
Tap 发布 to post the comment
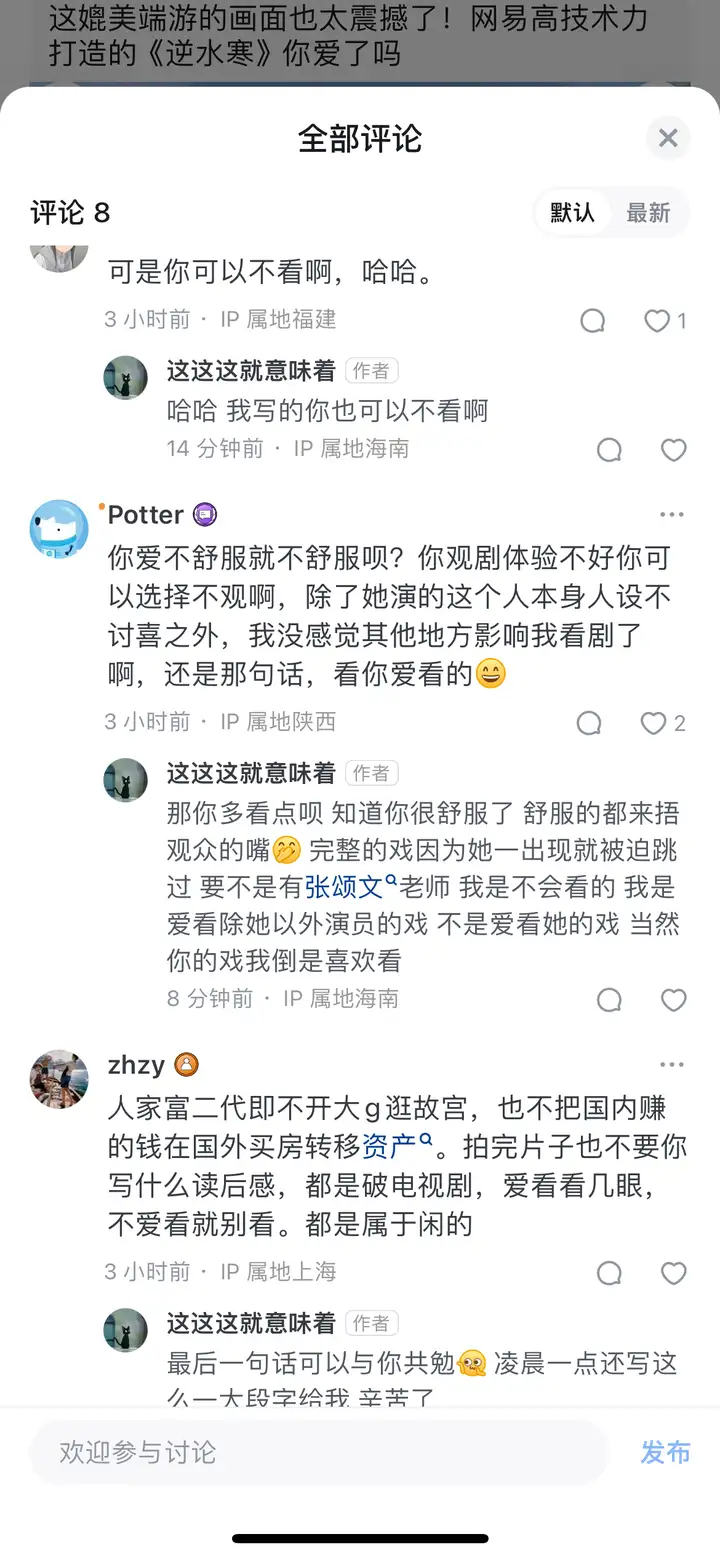665,1453
